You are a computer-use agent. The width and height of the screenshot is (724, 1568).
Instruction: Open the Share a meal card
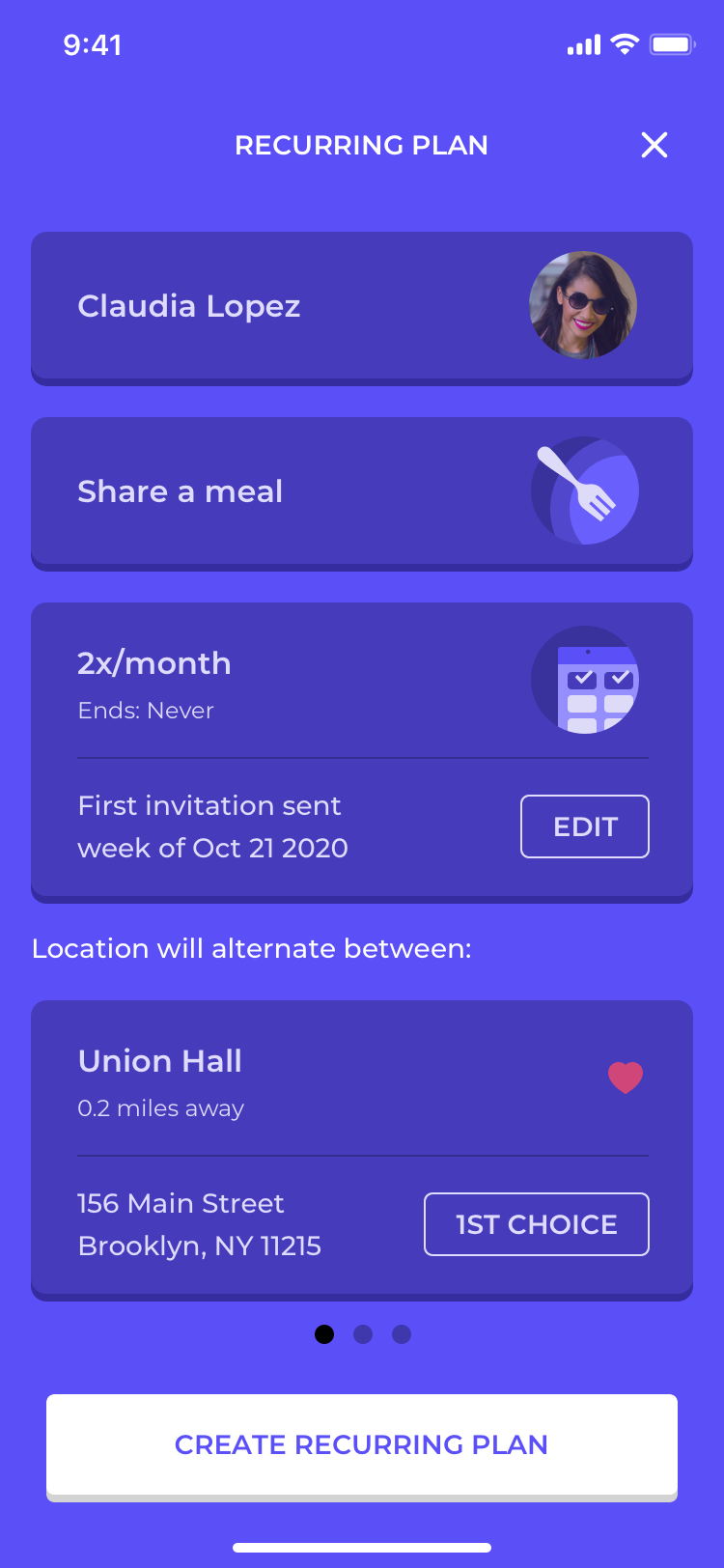[x=362, y=493]
